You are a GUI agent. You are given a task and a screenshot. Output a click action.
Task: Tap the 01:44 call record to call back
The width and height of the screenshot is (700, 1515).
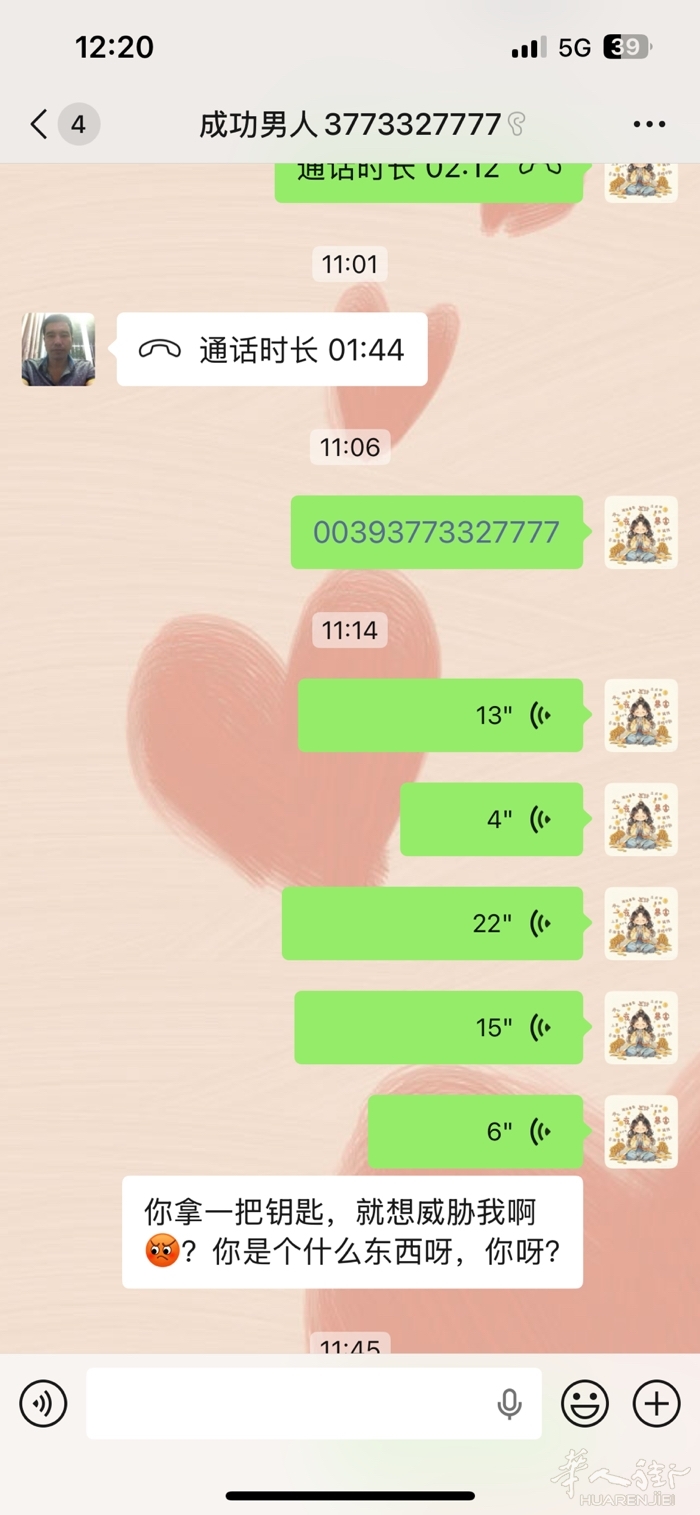[272, 349]
